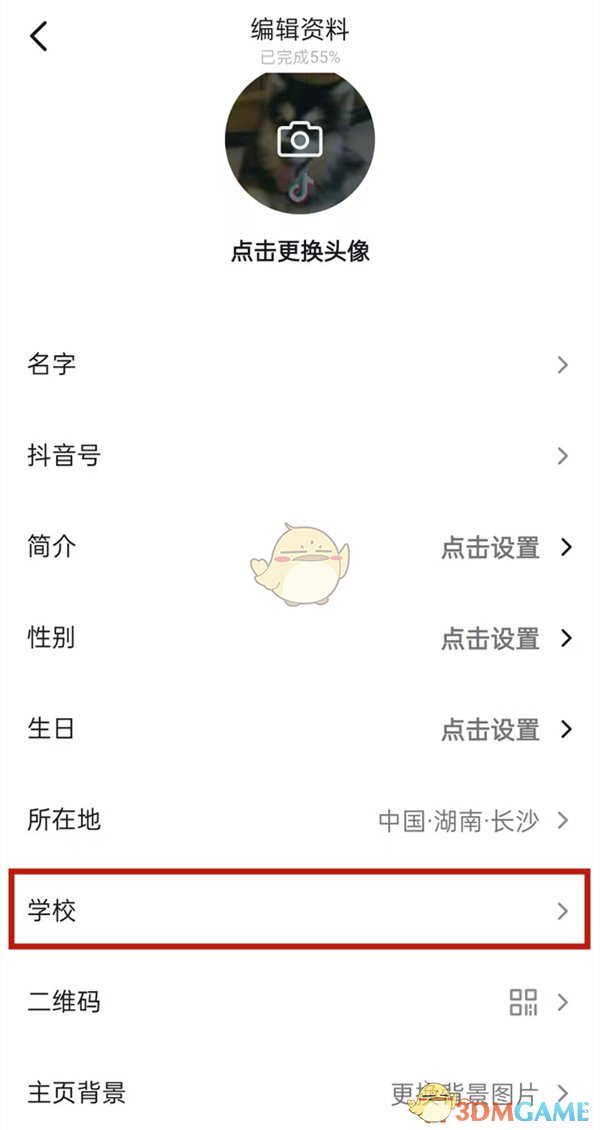Open the 抖音号 setting

click(x=298, y=456)
